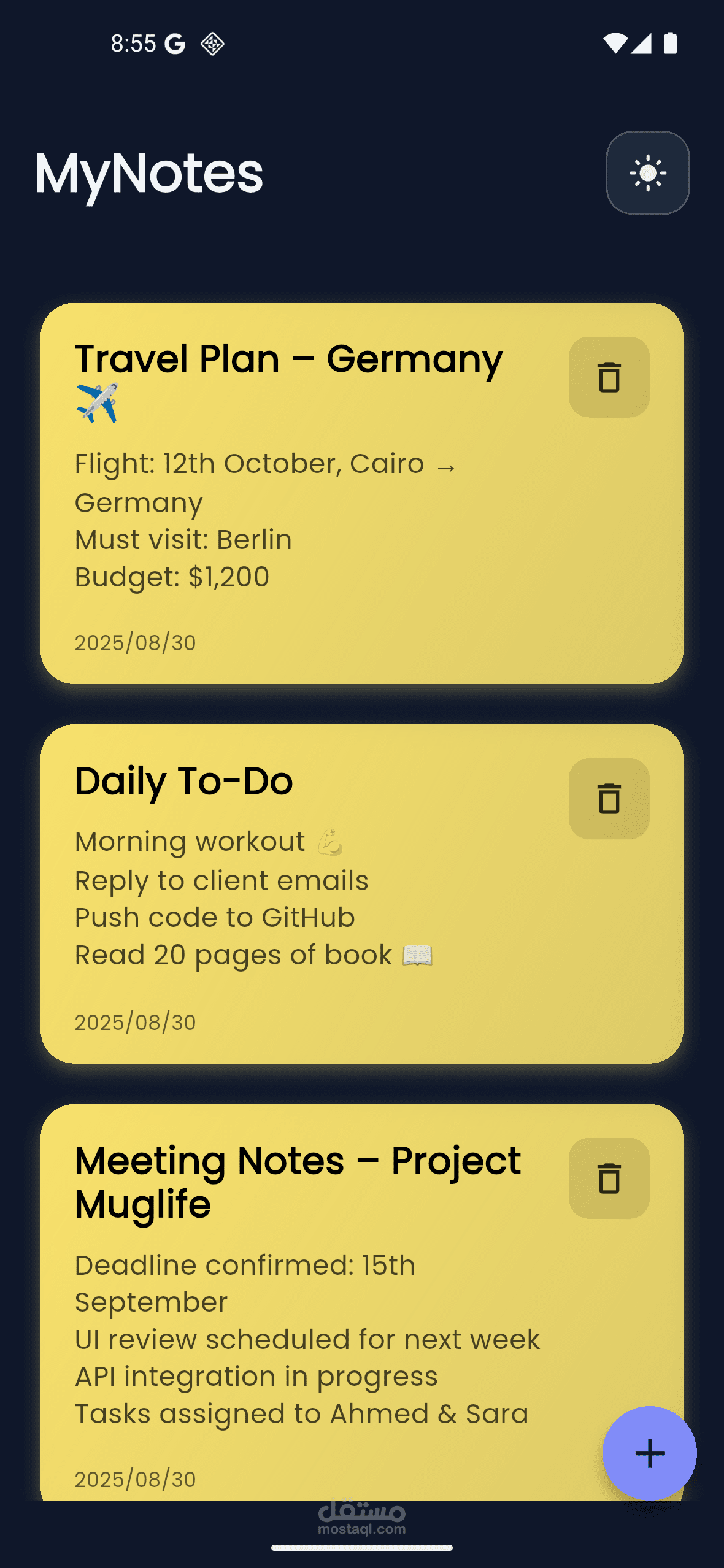Delete the Travel Plan – Germany note
The height and width of the screenshot is (1568, 724).
click(x=609, y=377)
